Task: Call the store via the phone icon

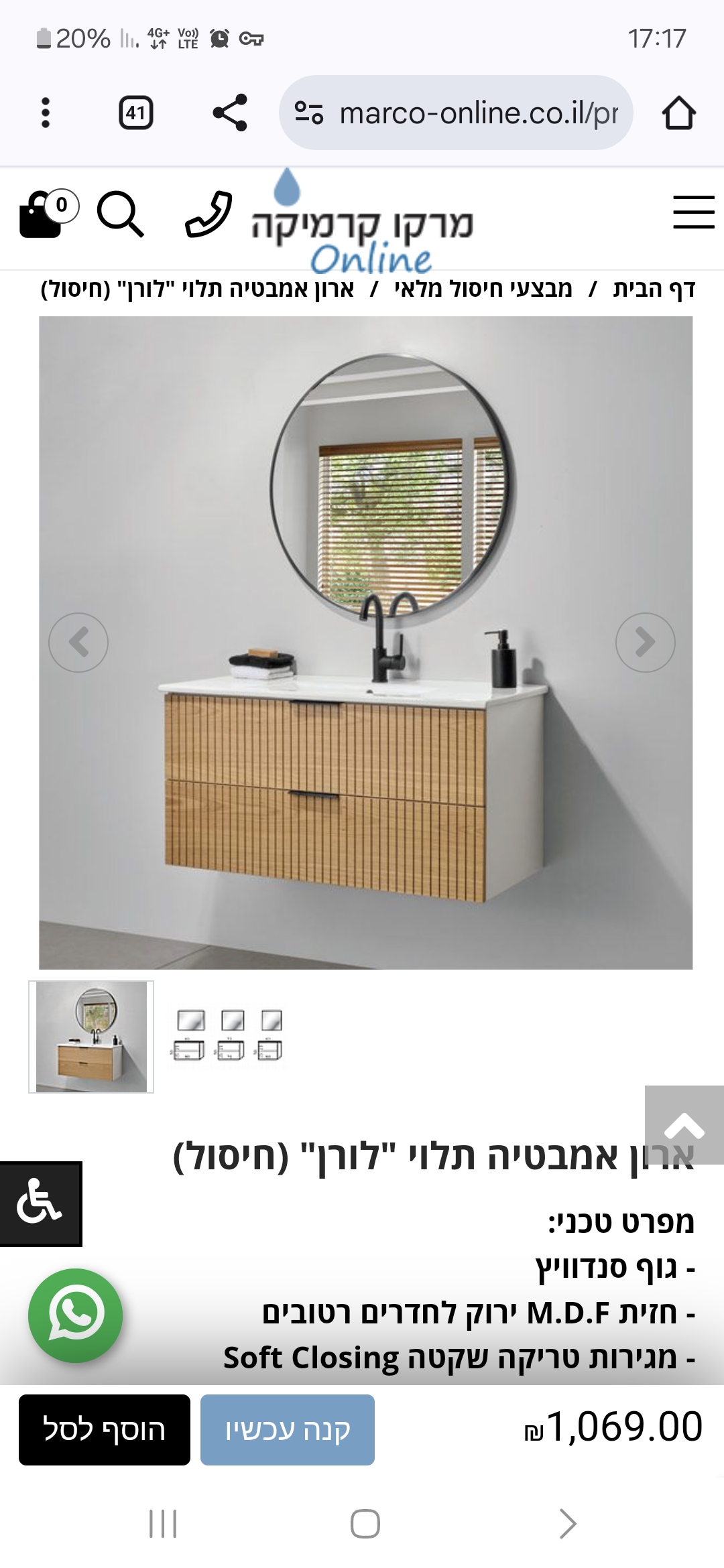Action: click(208, 214)
